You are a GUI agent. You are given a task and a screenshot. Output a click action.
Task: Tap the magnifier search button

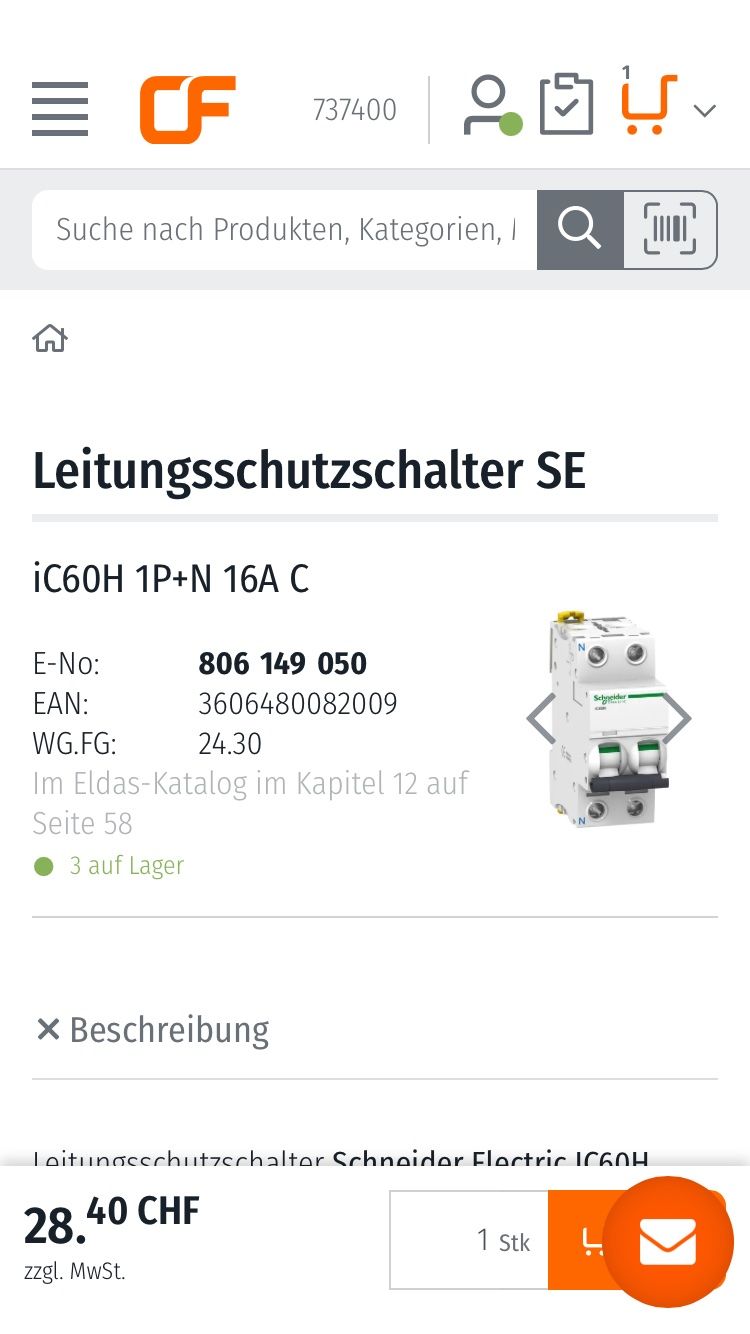pyautogui.click(x=580, y=230)
